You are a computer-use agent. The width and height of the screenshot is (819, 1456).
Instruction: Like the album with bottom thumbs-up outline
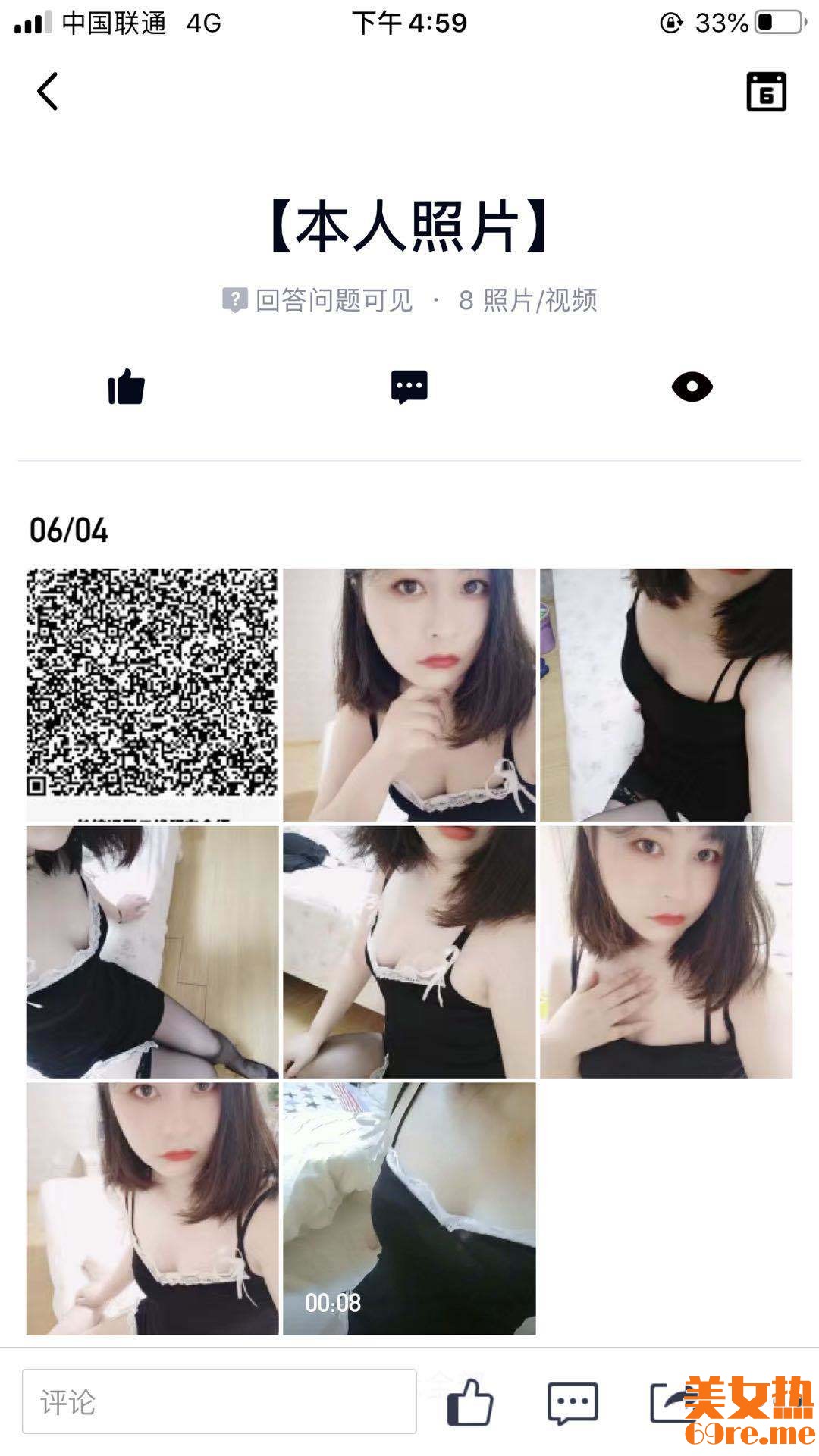pos(470,1401)
